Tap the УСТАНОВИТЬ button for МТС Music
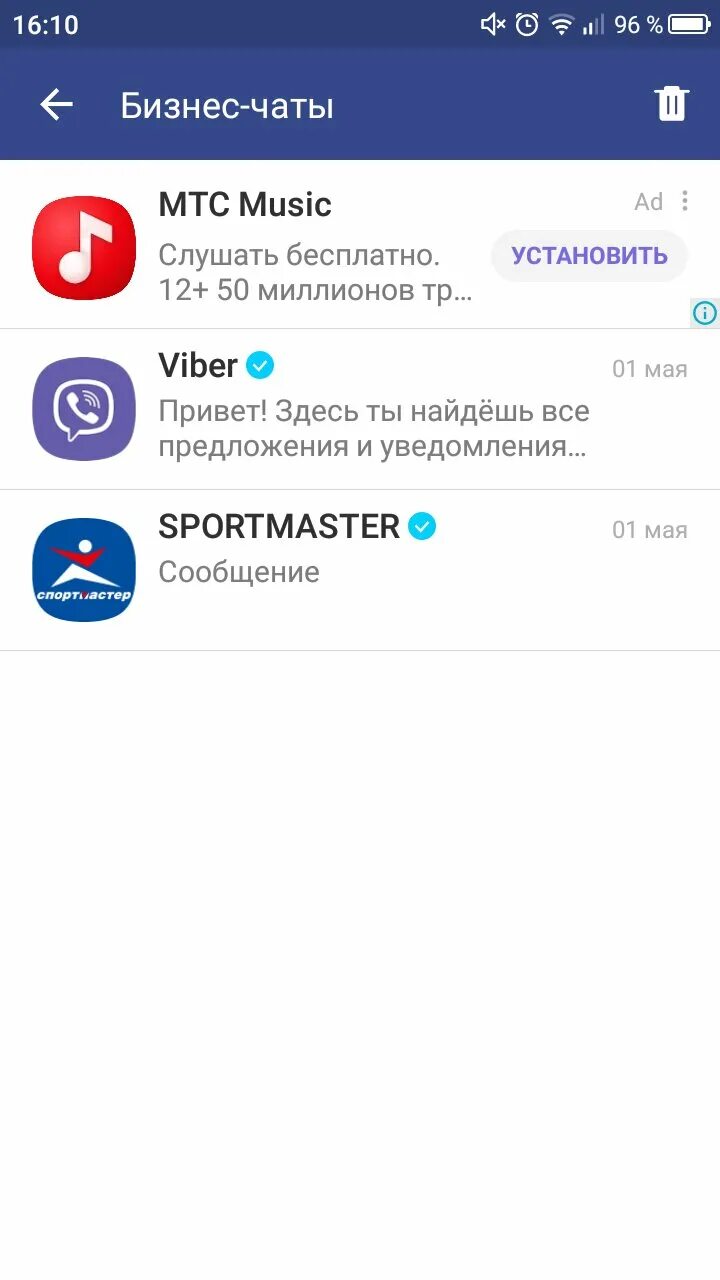Image resolution: width=720 pixels, height=1280 pixels. 589,256
